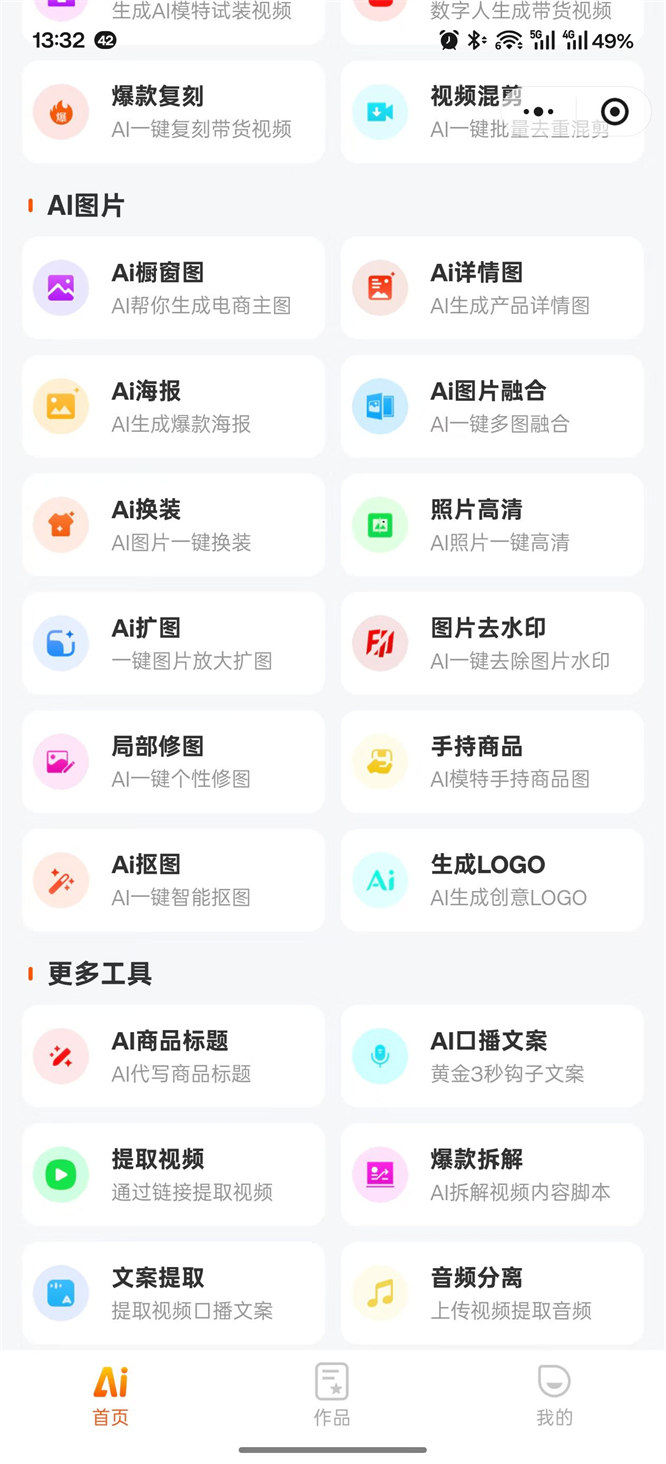This screenshot has height=1464, width=666.
Task: Open 生成LOGO creator
Action: [x=492, y=880]
